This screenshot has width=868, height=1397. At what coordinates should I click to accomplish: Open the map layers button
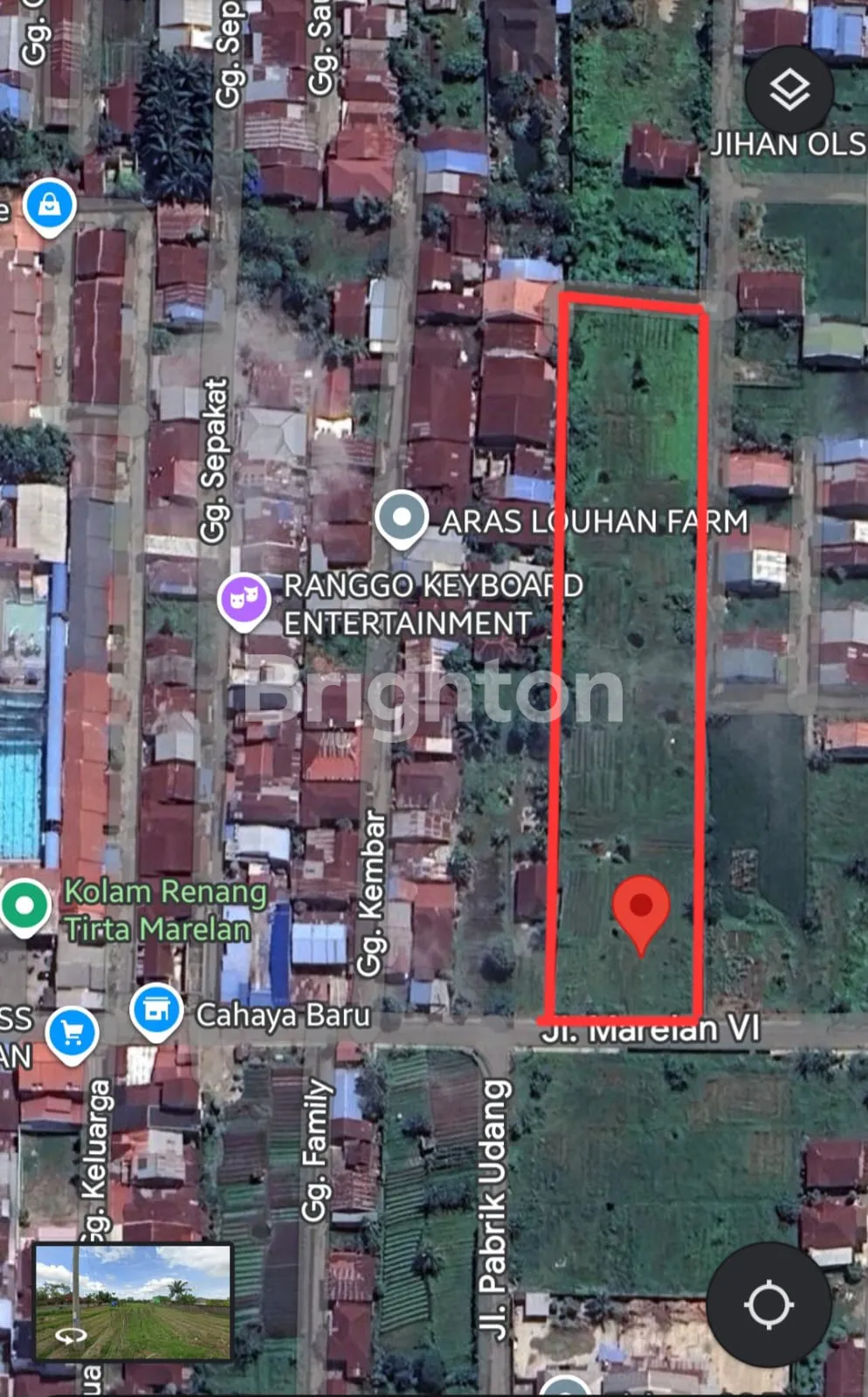pyautogui.click(x=789, y=90)
